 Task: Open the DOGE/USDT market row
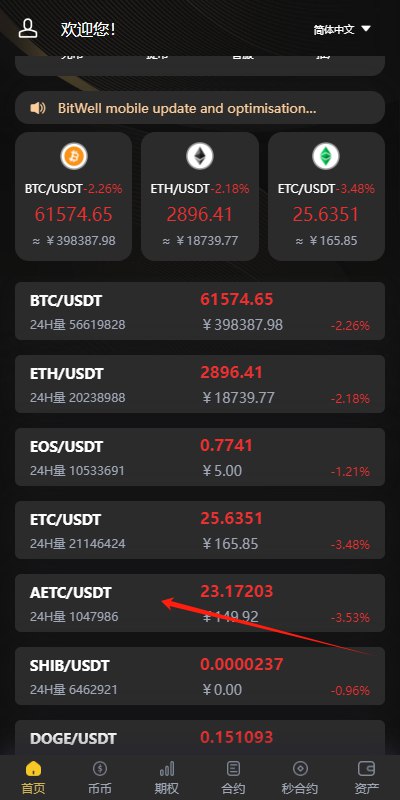tap(200, 737)
